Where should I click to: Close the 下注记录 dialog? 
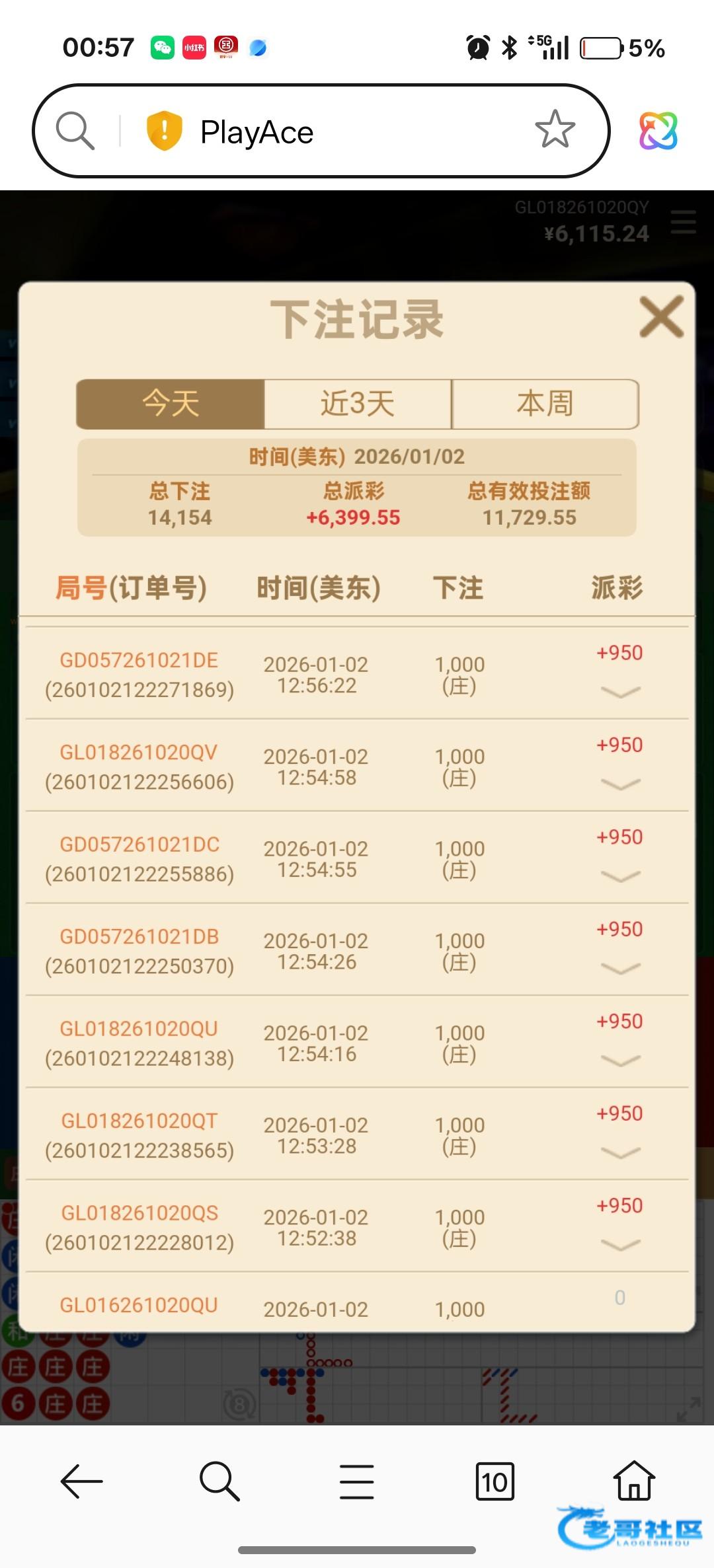[x=660, y=317]
